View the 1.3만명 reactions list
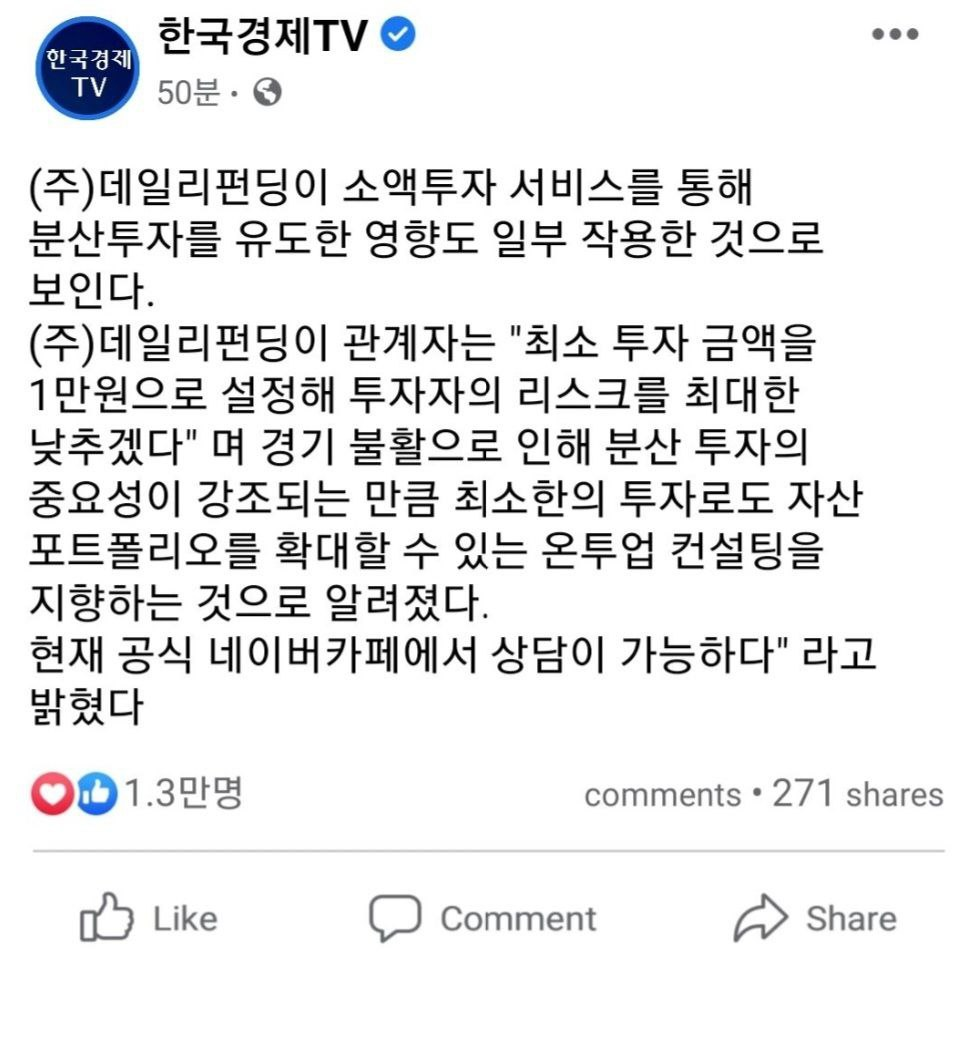972x1044 pixels. pos(140,793)
